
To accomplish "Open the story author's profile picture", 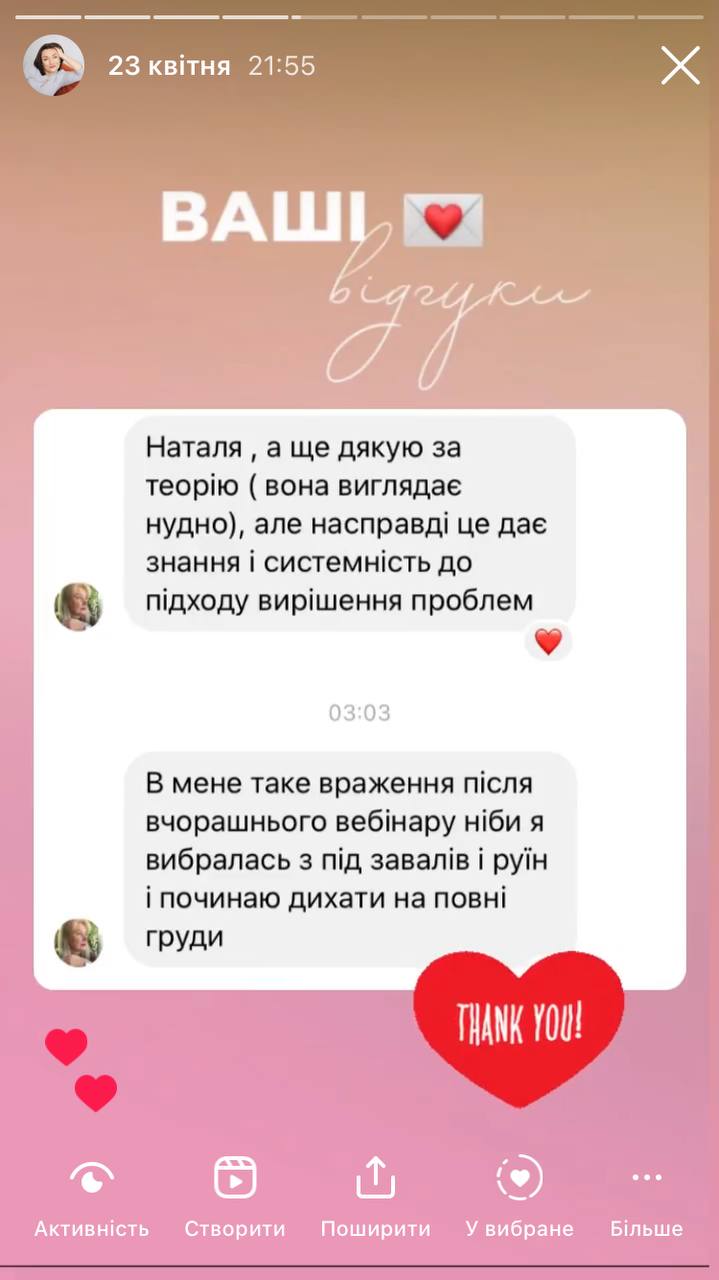I will click(54, 66).
